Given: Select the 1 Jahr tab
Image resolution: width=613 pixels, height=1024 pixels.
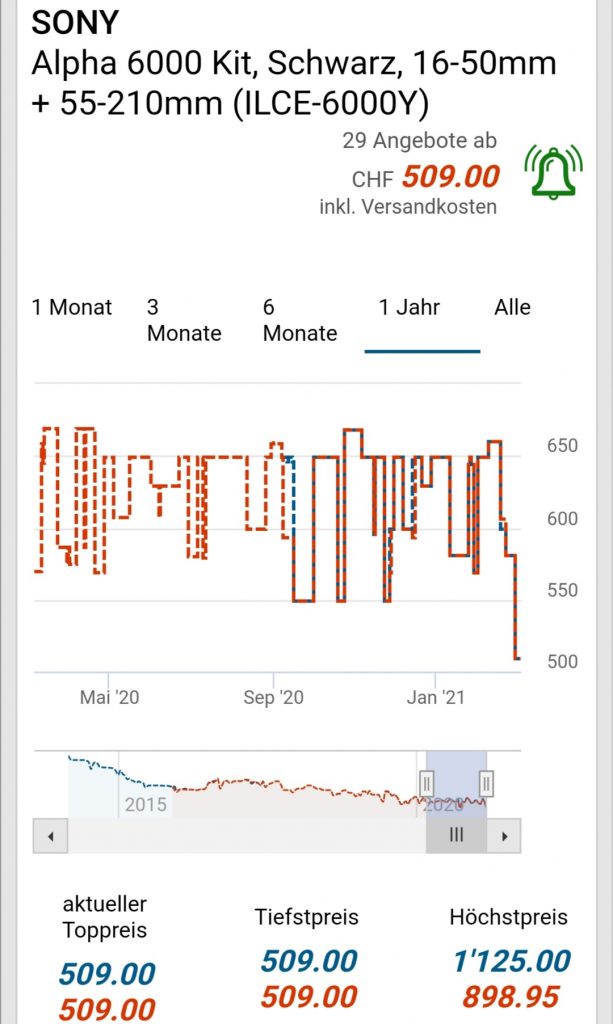Looking at the screenshot, I should (409, 308).
